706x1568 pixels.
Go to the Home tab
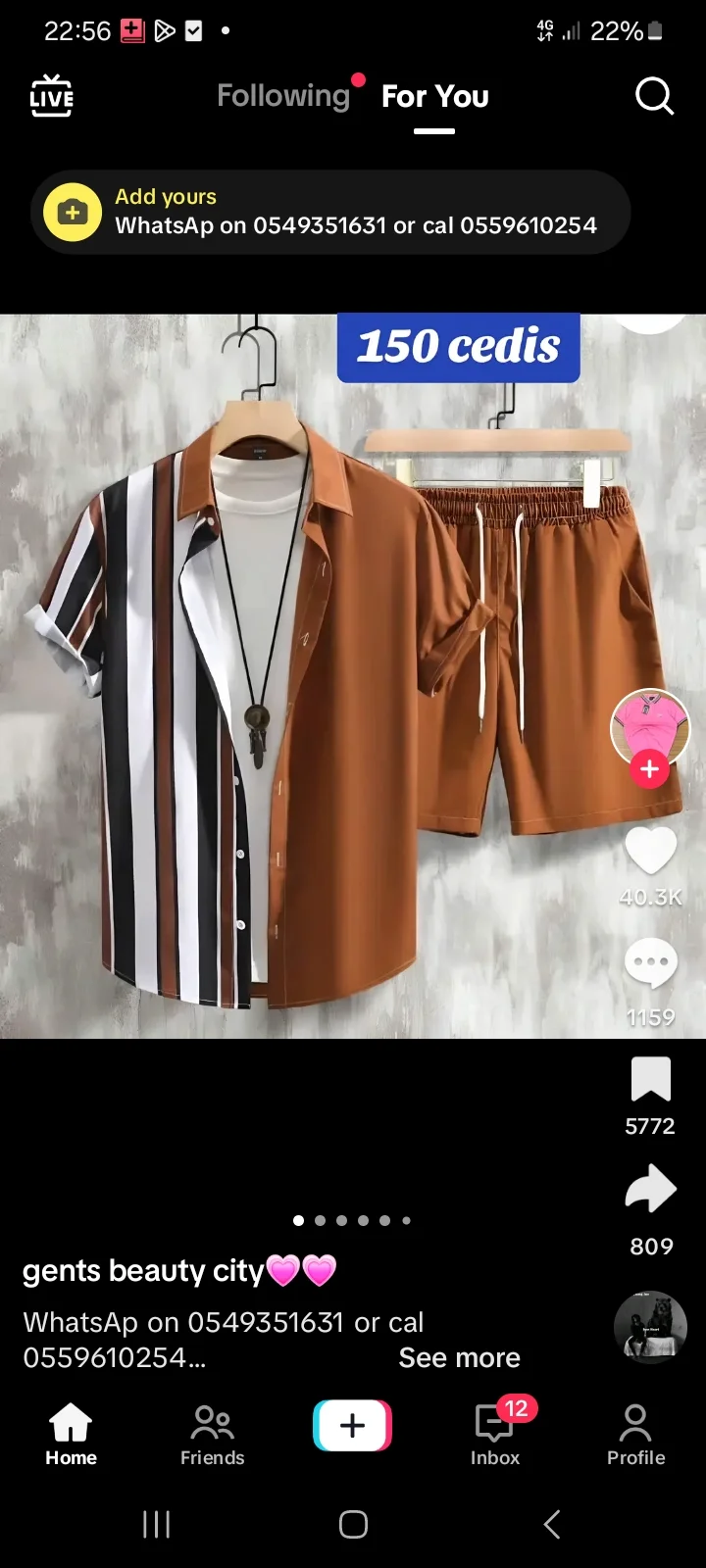71,1434
